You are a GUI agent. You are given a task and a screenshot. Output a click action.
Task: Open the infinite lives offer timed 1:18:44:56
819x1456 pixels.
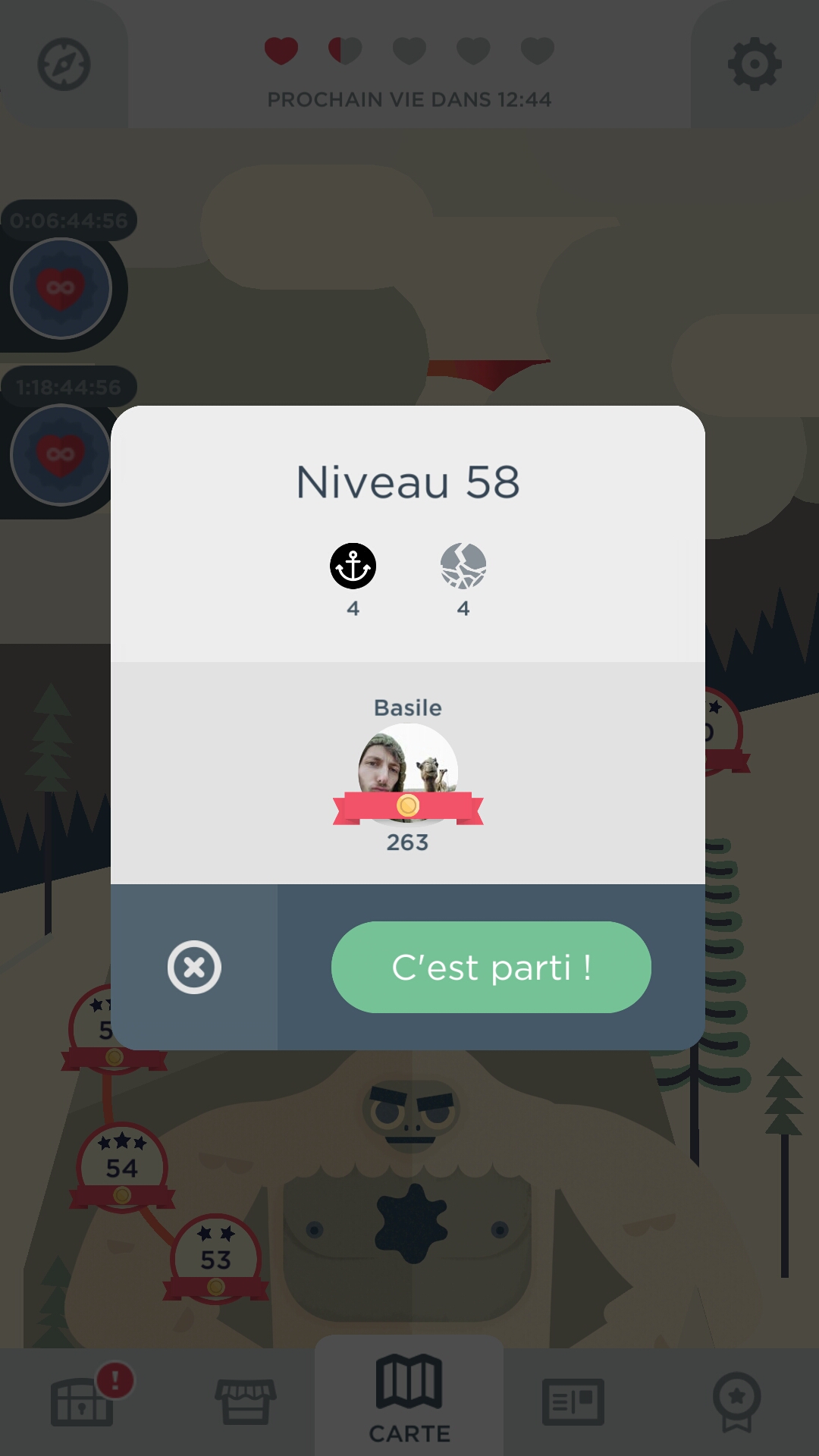click(61, 454)
